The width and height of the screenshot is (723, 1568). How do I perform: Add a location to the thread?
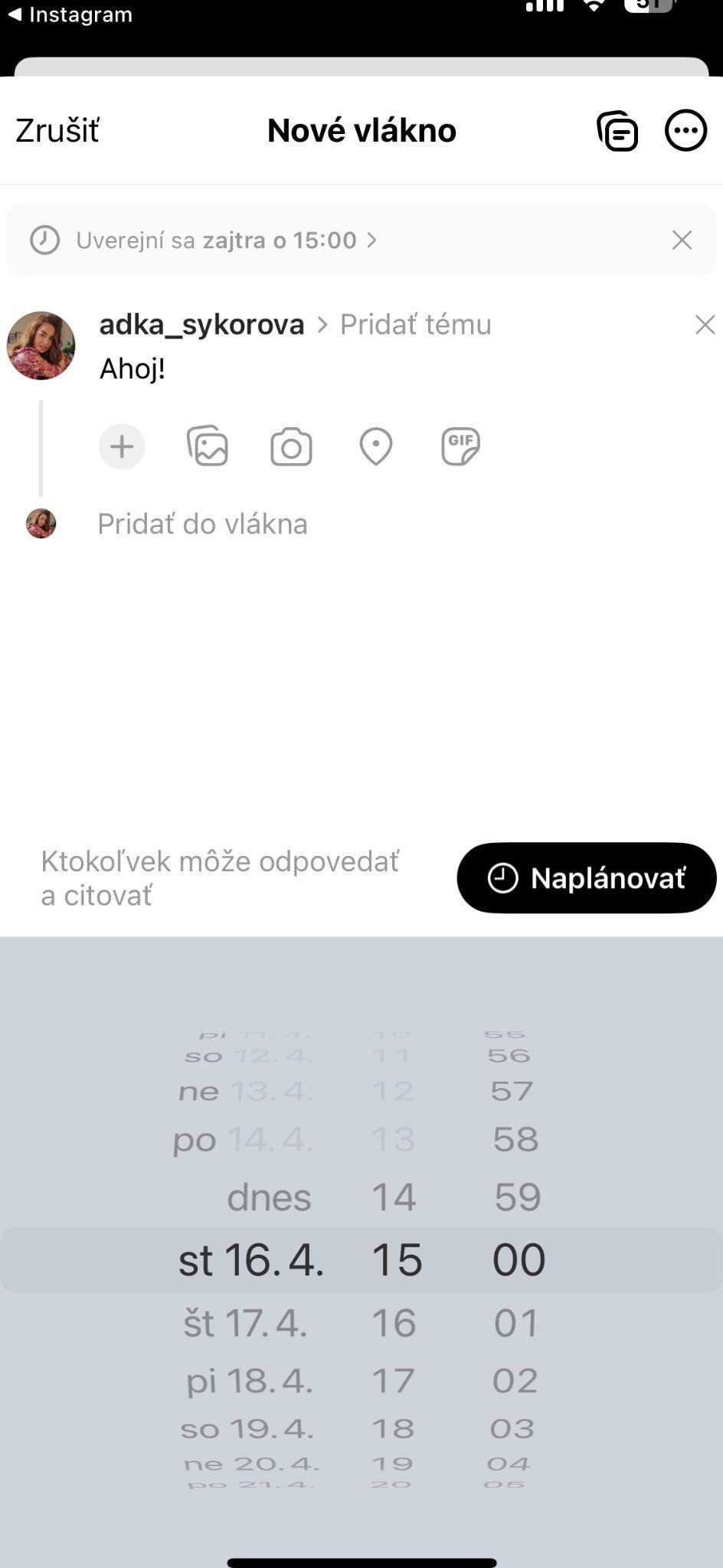[376, 447]
